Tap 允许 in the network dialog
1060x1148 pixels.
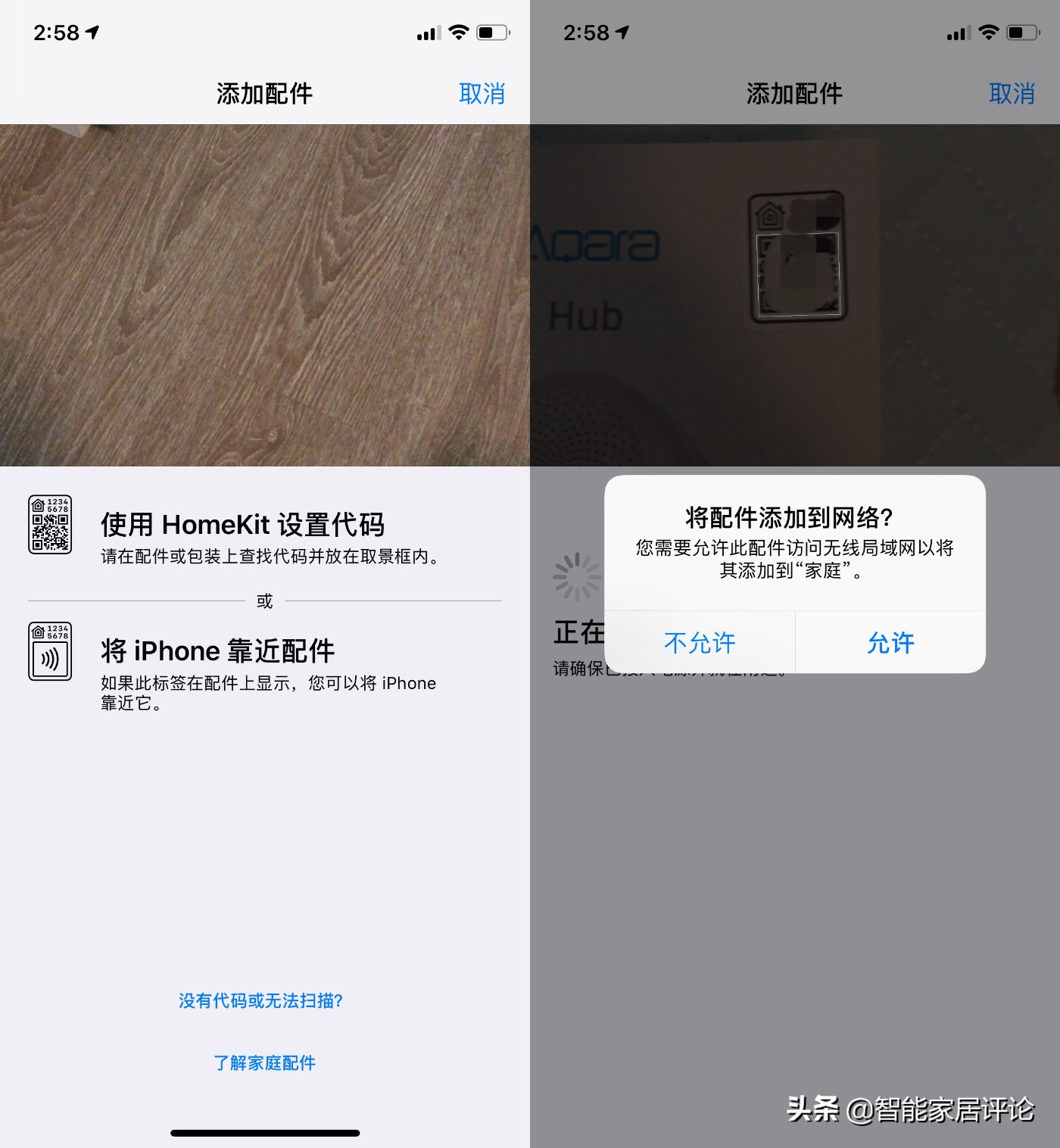click(890, 643)
